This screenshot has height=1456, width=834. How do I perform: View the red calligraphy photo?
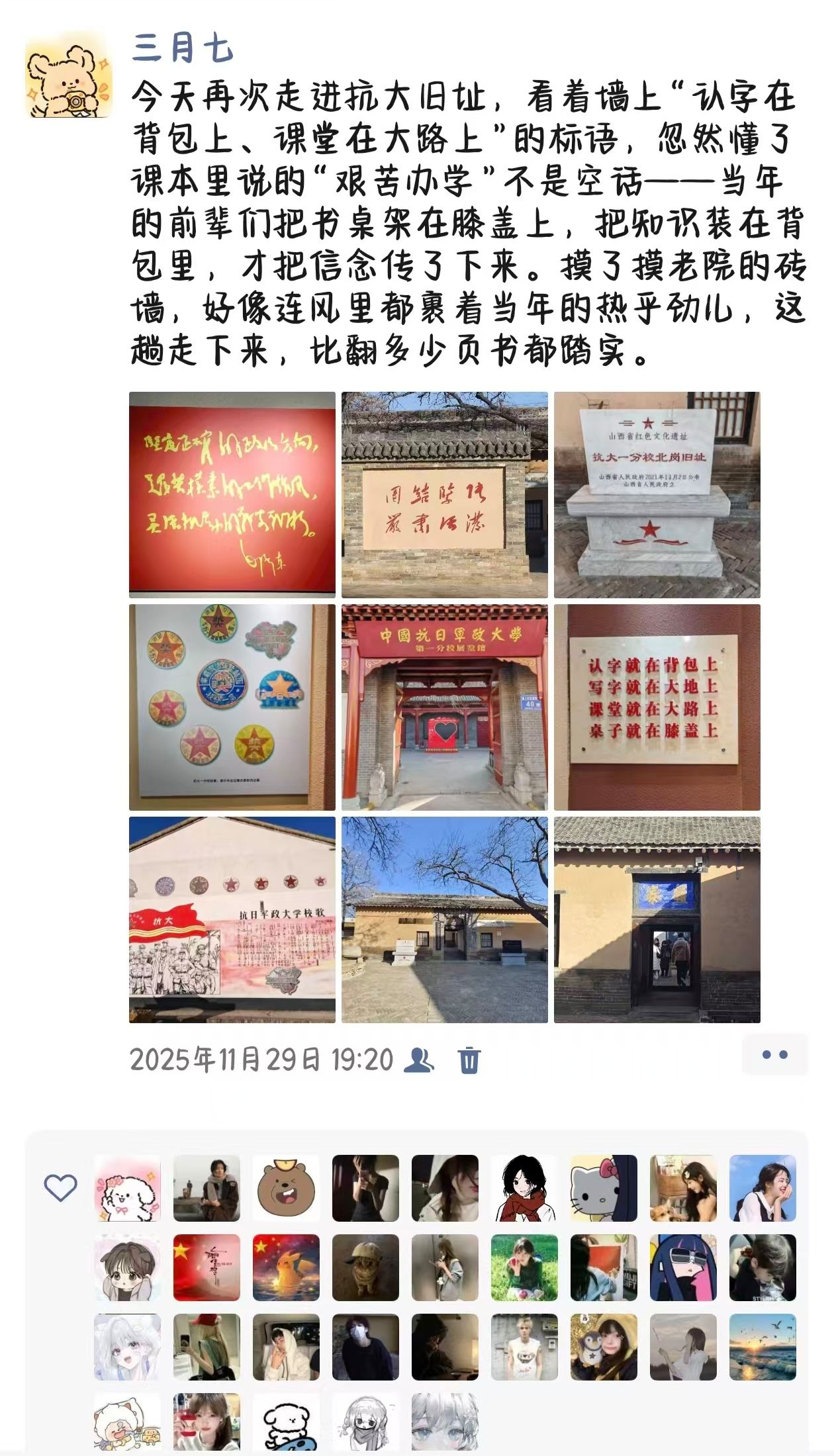pos(232,494)
